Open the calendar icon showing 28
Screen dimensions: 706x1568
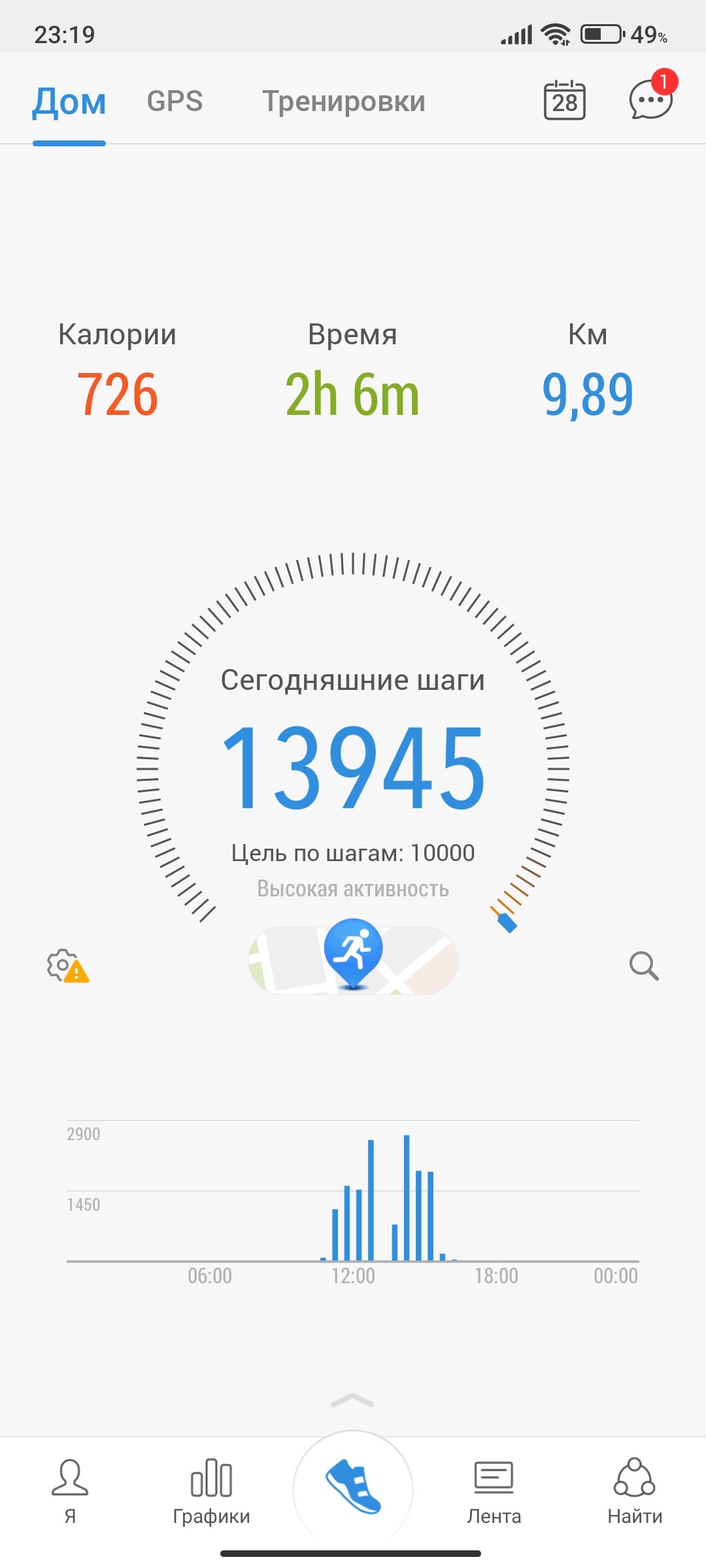(565, 100)
